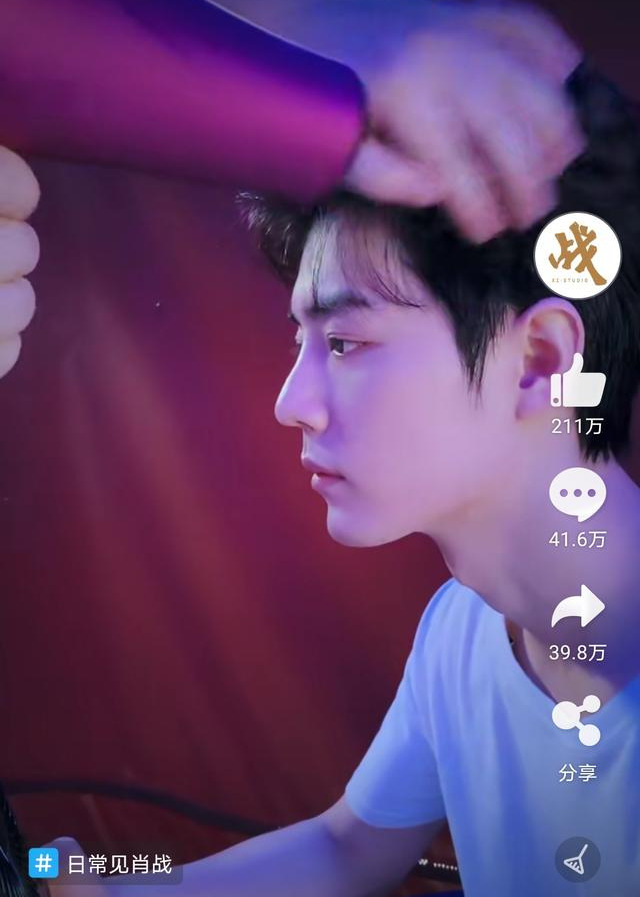Viewport: 640px width, 897px height.
Task: Open the creator's round avatar profile
Action: (x=577, y=255)
